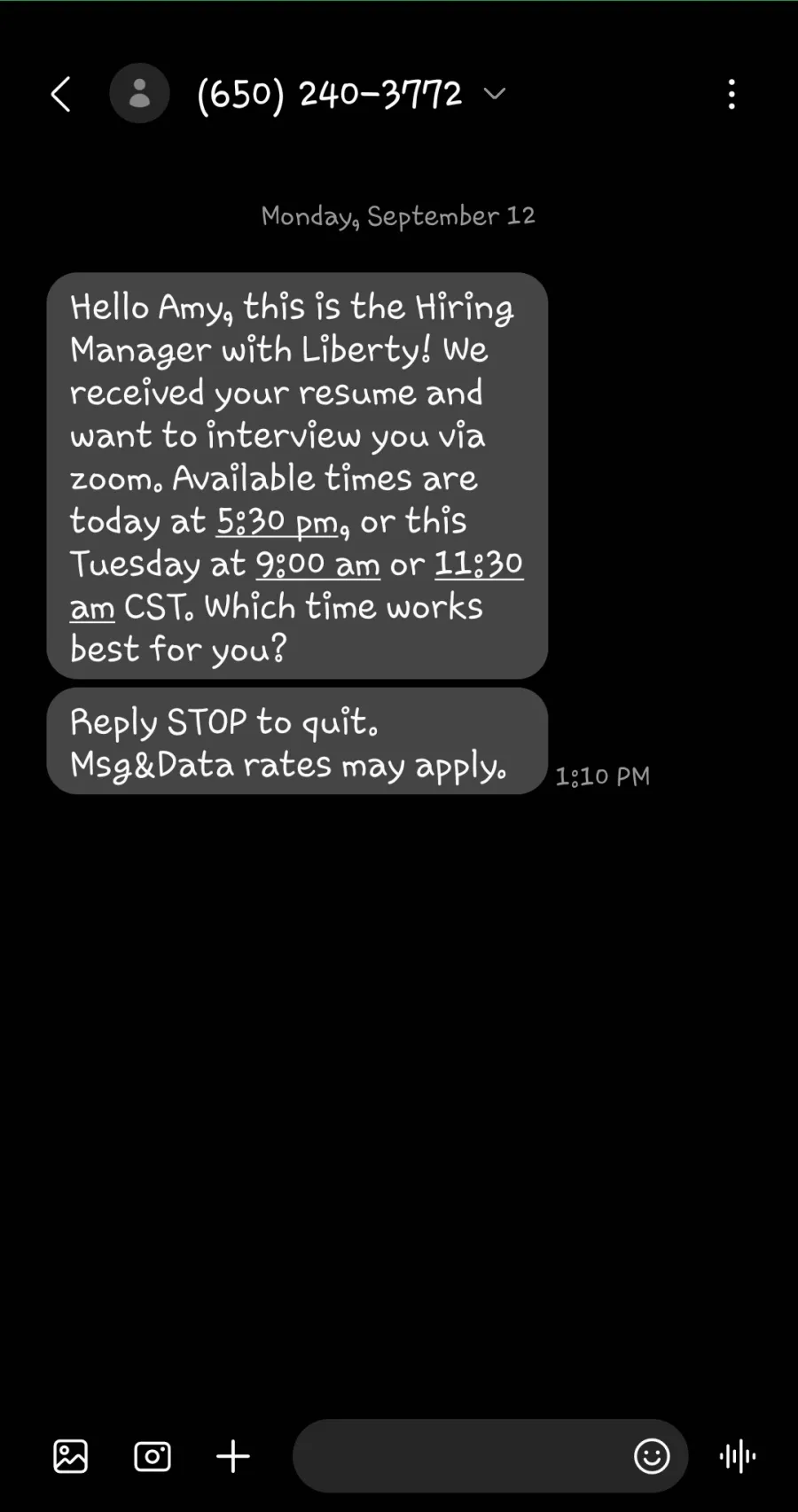Open more attachment options with plus icon
798x1512 pixels.
pos(233,1456)
